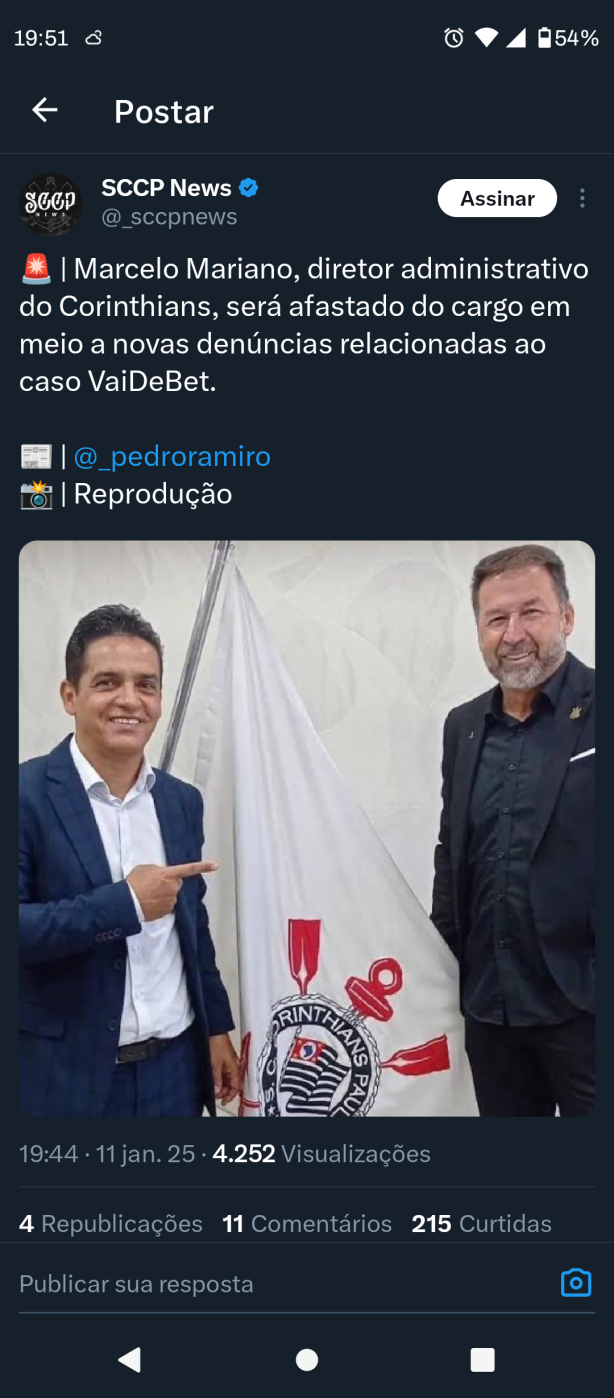Image resolution: width=614 pixels, height=1398 pixels.
Task: Open SCCP News profile picture
Action: tap(50, 203)
